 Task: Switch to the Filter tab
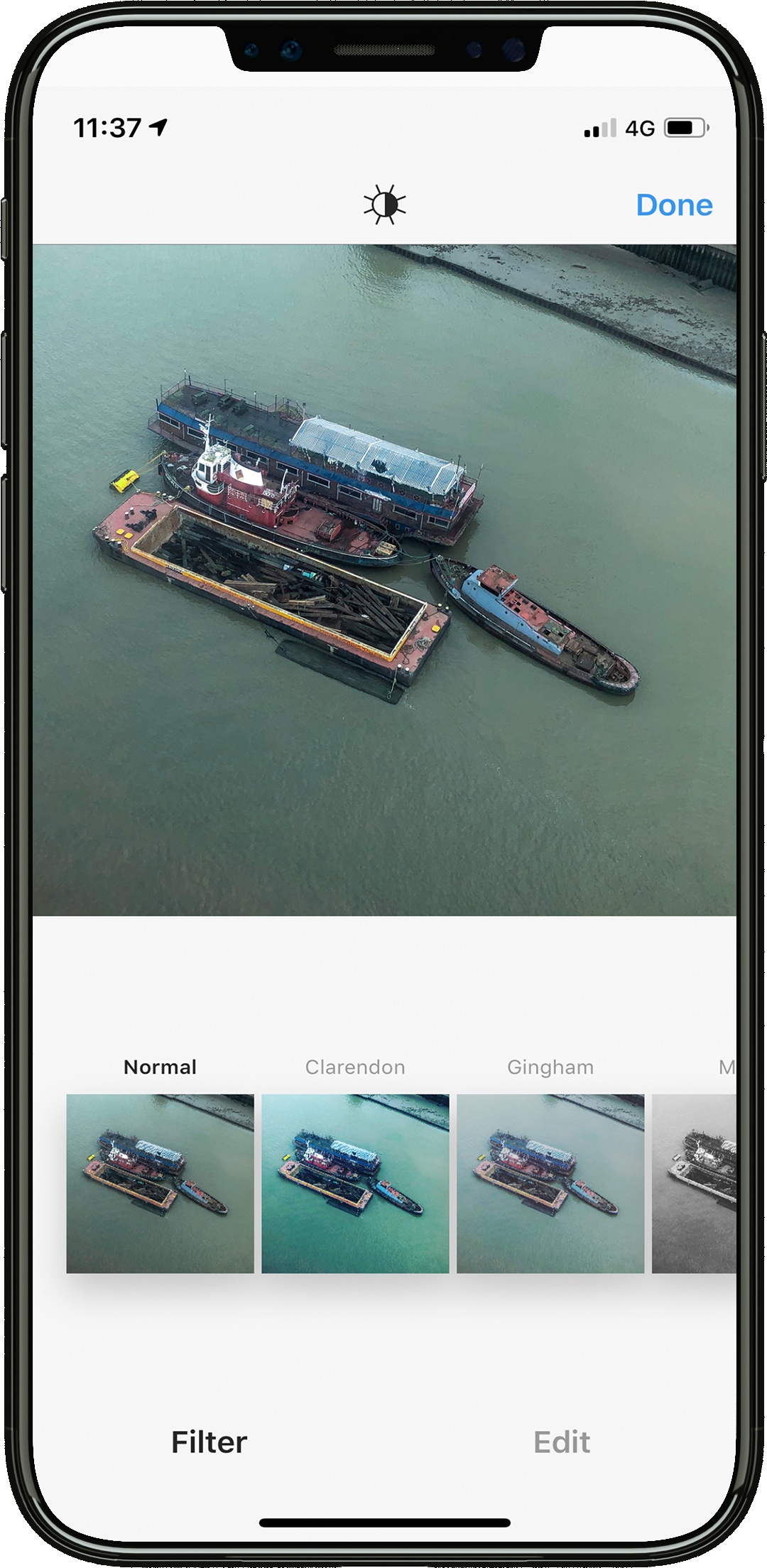coord(210,1442)
